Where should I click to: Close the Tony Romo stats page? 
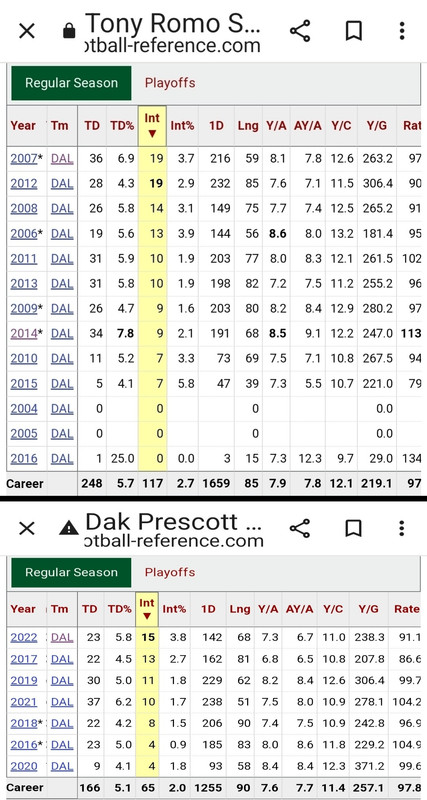[27, 32]
